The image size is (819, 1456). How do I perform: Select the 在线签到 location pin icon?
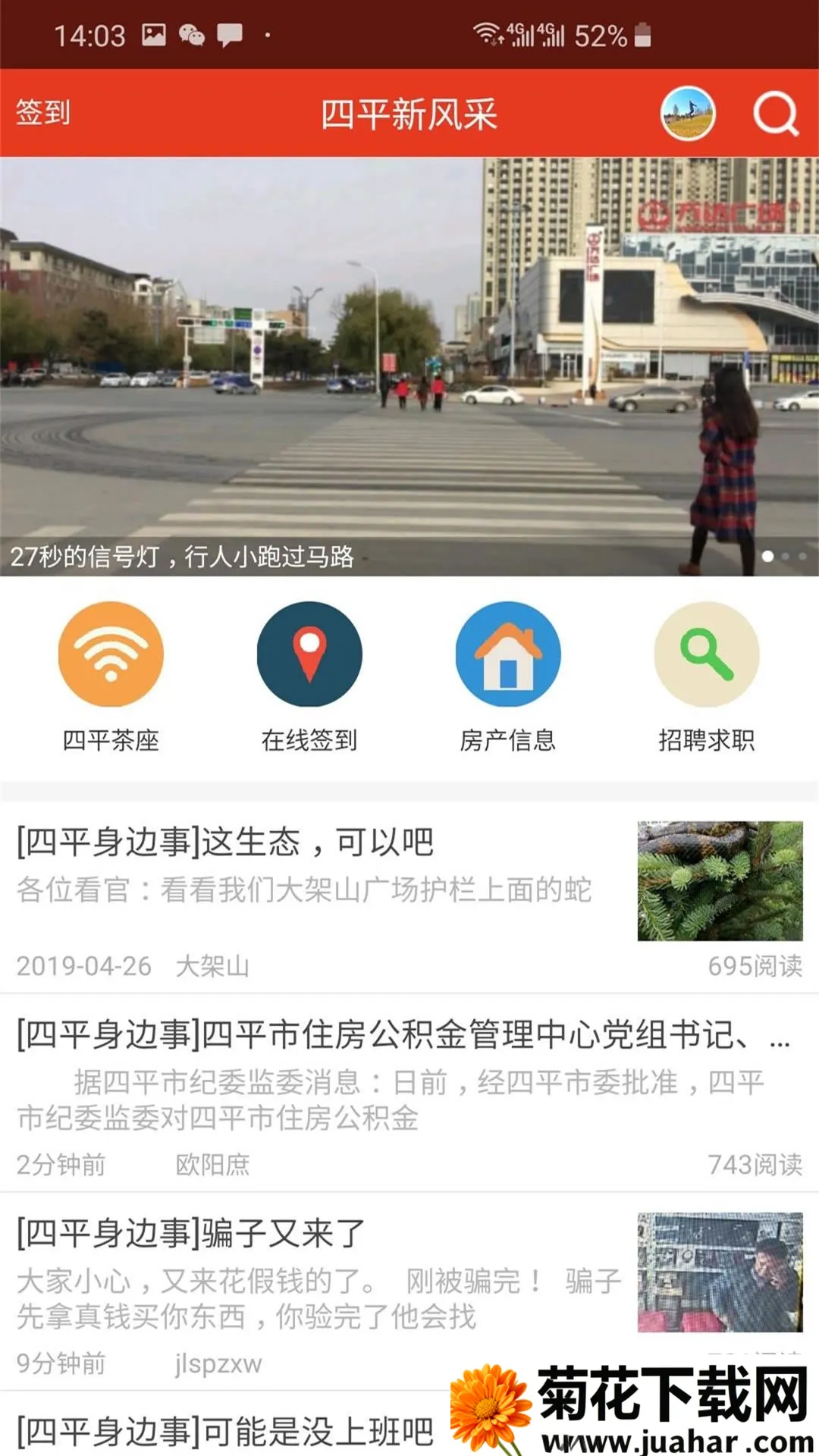[309, 656]
